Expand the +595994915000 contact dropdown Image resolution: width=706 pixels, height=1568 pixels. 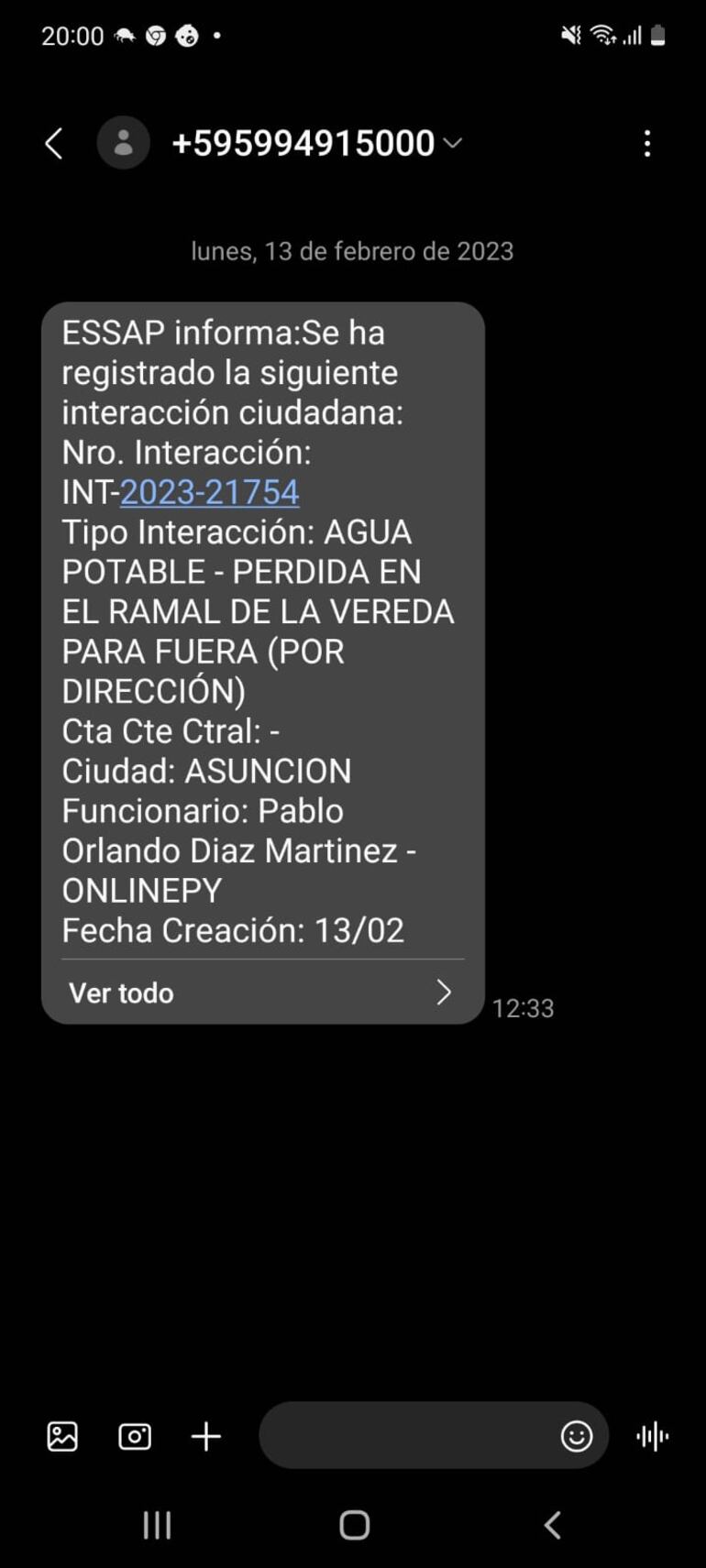[x=452, y=143]
